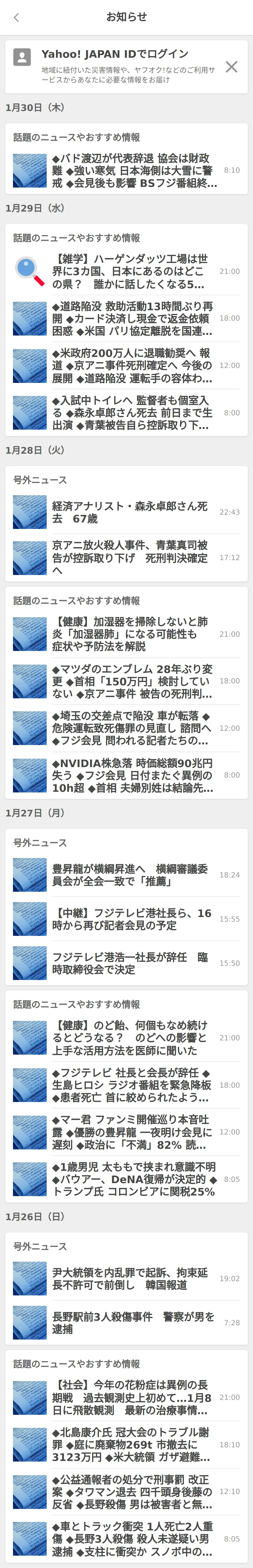The width and height of the screenshot is (253, 1568).
Task: Open news about バド渡辺が代表辞退
Action: (x=134, y=170)
